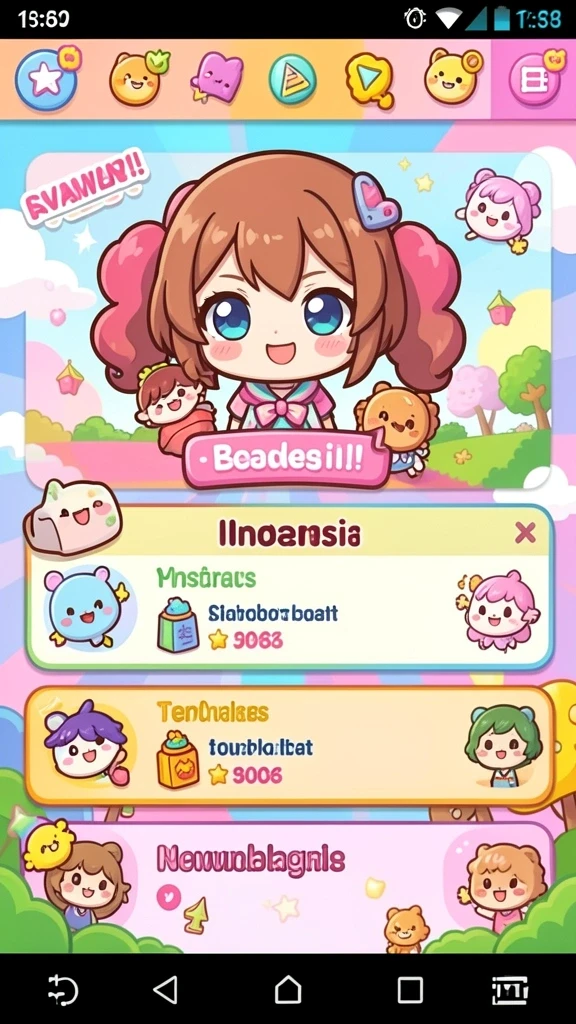Go to the home screen
Viewport: 576px width, 1024px height.
pos(288,990)
